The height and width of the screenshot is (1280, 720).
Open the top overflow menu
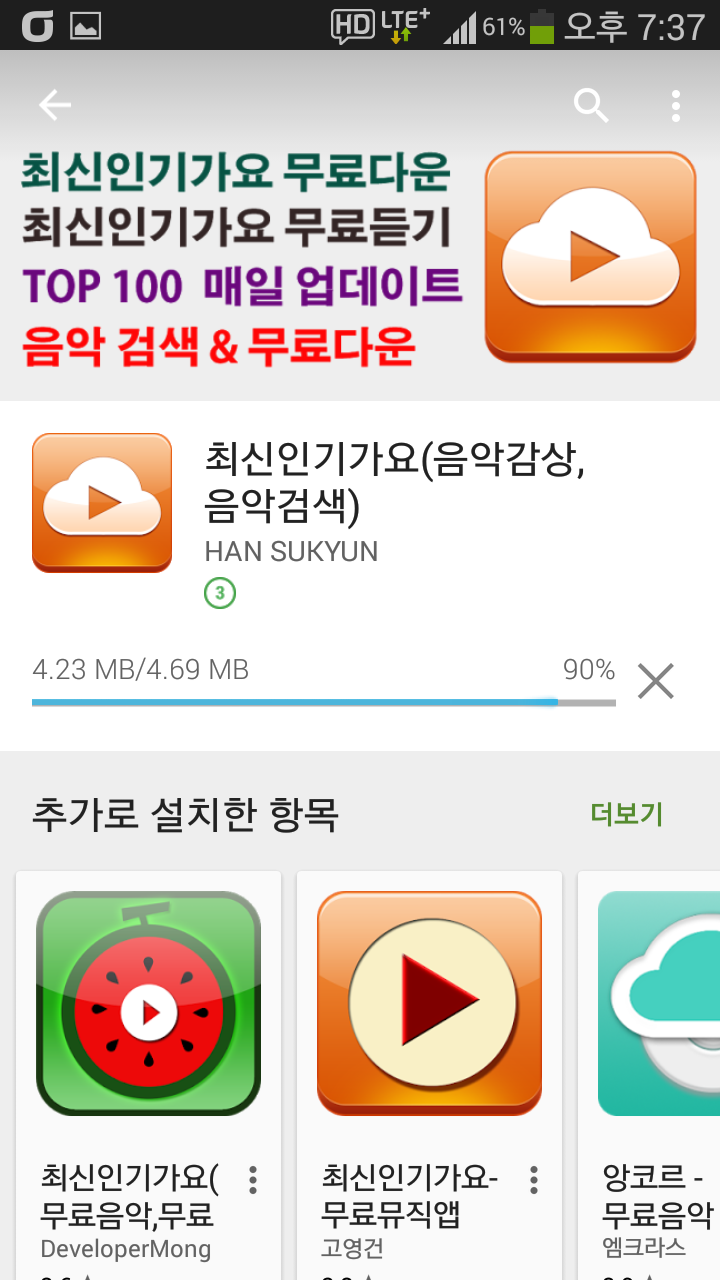pyautogui.click(x=676, y=105)
